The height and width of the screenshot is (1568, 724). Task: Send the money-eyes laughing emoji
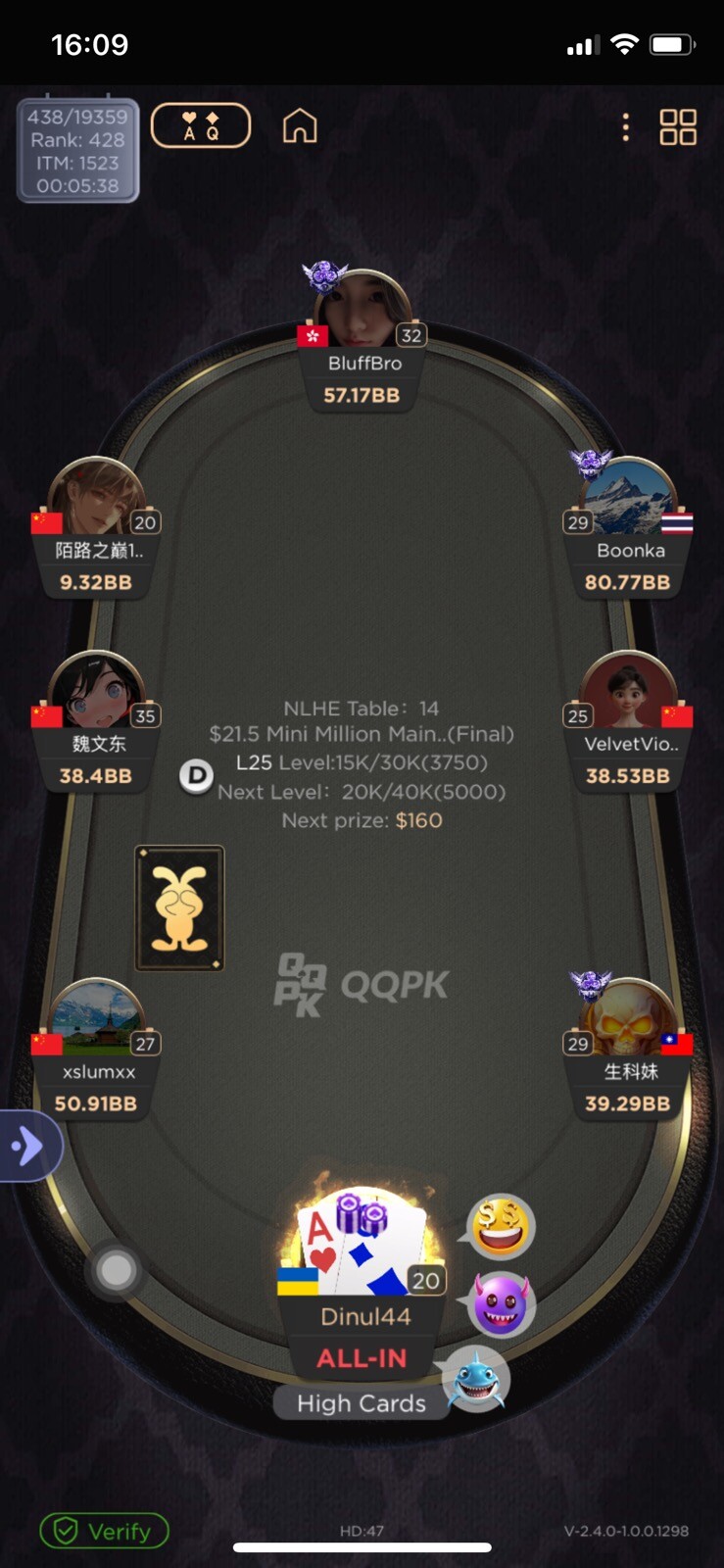501,1227
